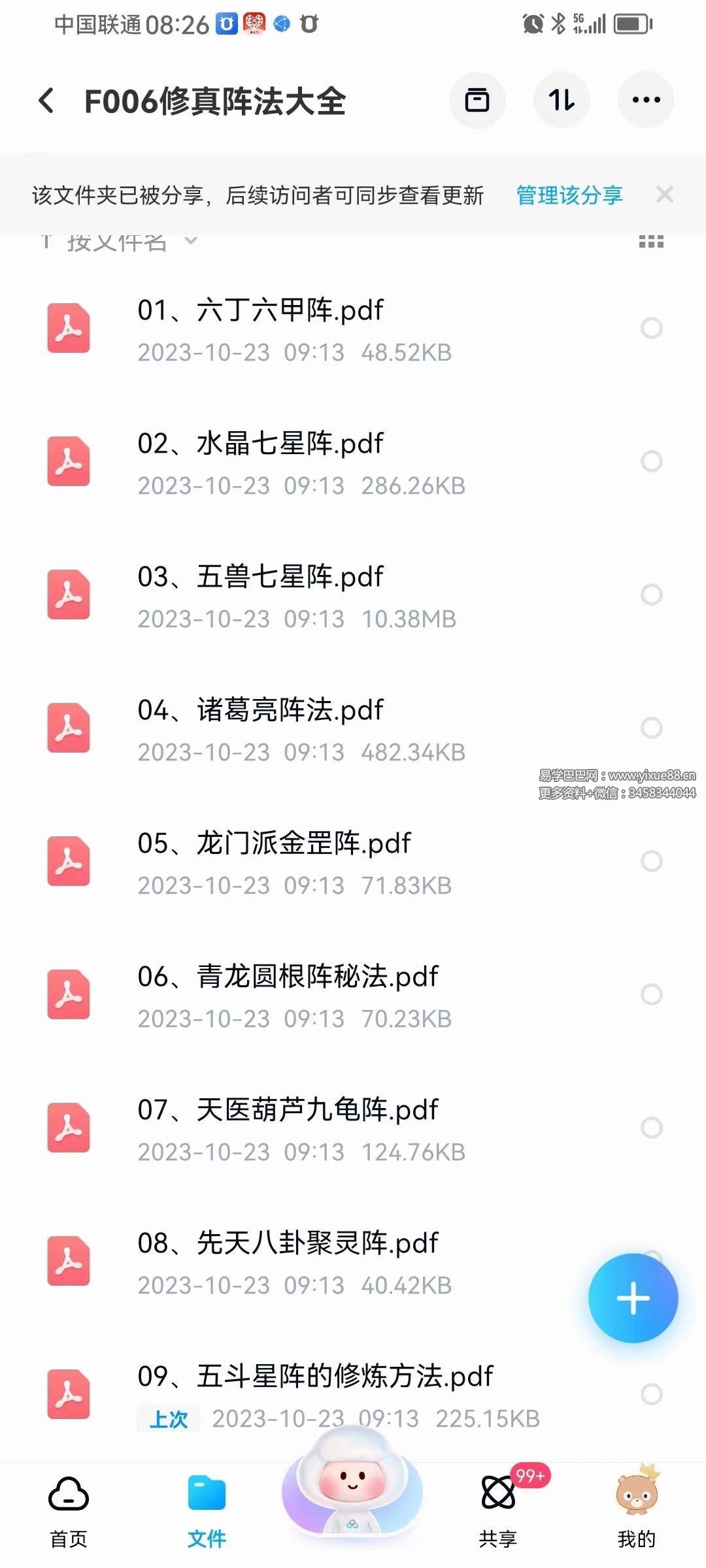
Task: Open the PDF icon for 六丁六甲阵
Action: (68, 328)
